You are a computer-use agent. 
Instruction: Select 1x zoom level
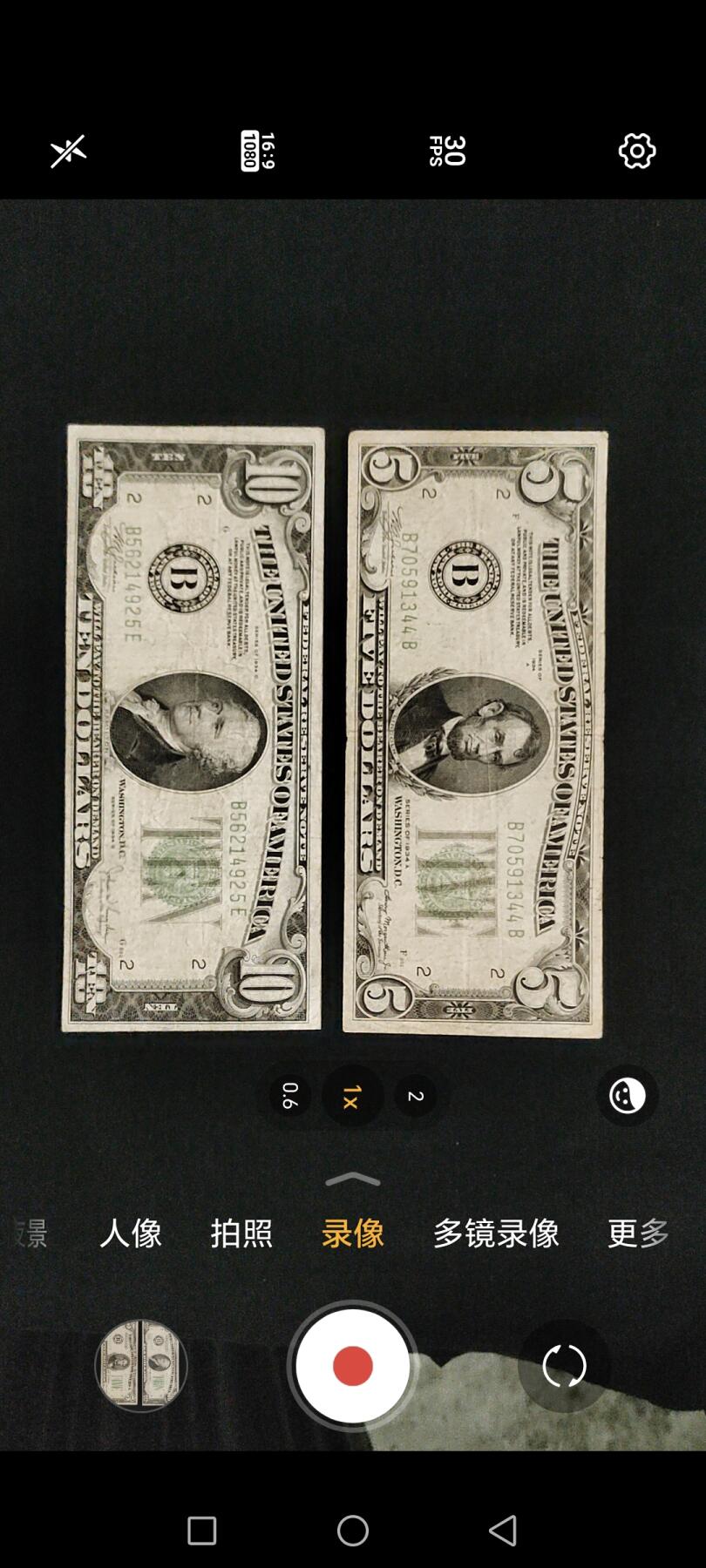click(x=352, y=1096)
